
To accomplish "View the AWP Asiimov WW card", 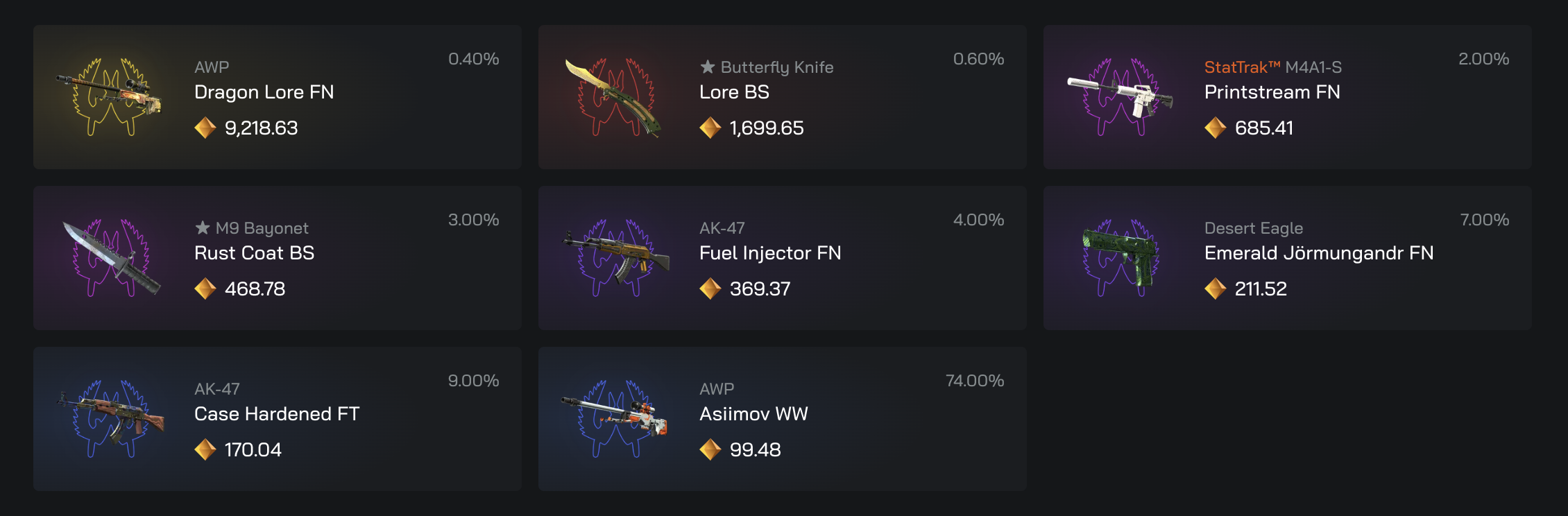I will 782,419.
